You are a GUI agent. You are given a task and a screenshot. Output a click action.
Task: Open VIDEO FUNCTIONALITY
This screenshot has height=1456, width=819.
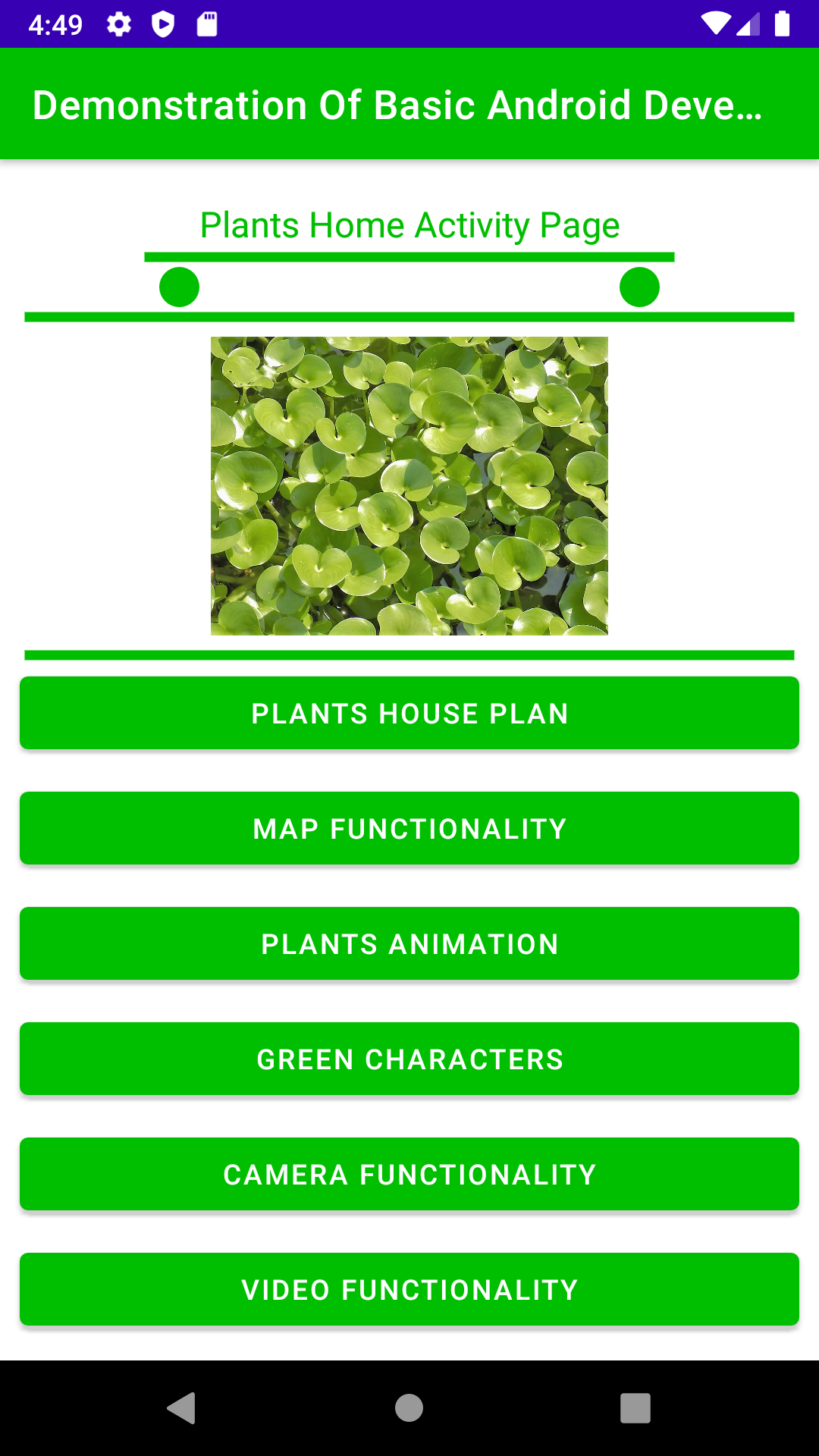click(x=409, y=1289)
